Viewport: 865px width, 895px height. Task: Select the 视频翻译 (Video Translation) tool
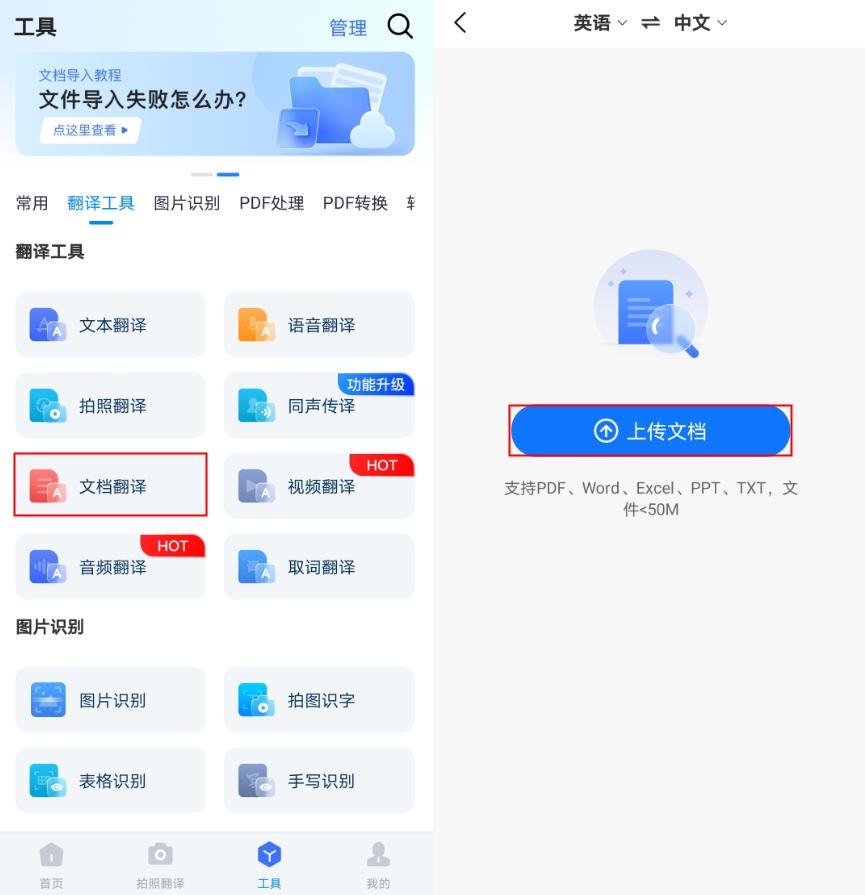pos(319,485)
